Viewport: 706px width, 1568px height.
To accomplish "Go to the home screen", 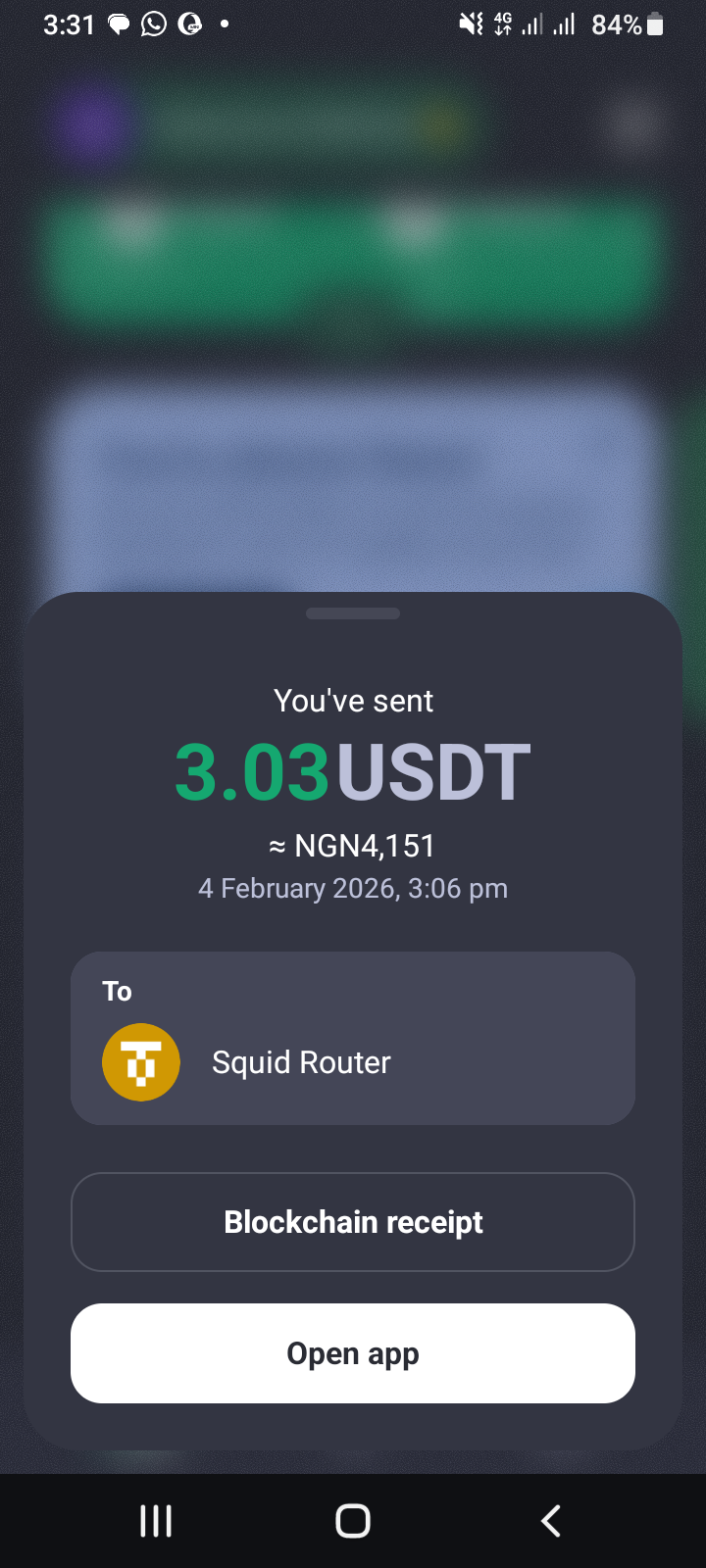I will tap(353, 1521).
